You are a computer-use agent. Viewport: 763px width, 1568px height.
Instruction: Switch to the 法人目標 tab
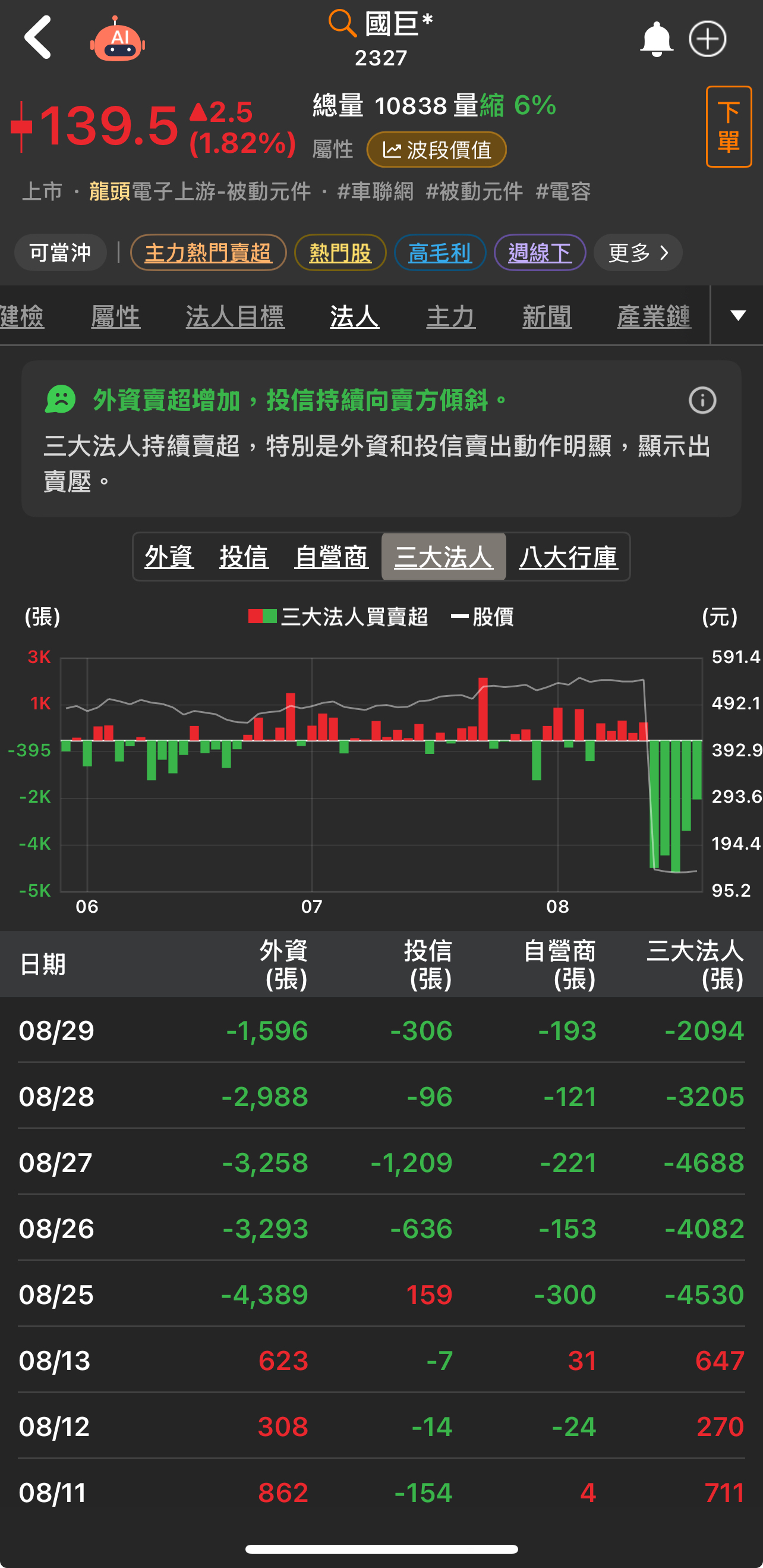click(x=235, y=316)
